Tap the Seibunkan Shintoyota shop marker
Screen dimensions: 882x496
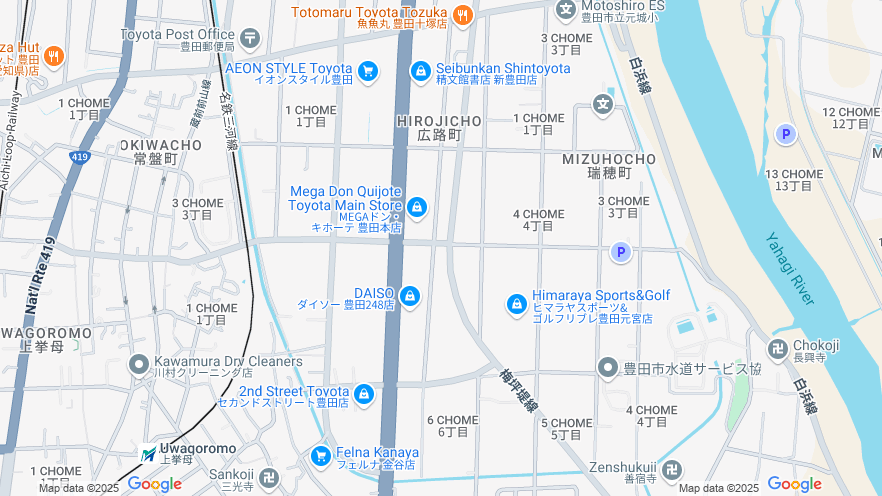click(x=421, y=70)
